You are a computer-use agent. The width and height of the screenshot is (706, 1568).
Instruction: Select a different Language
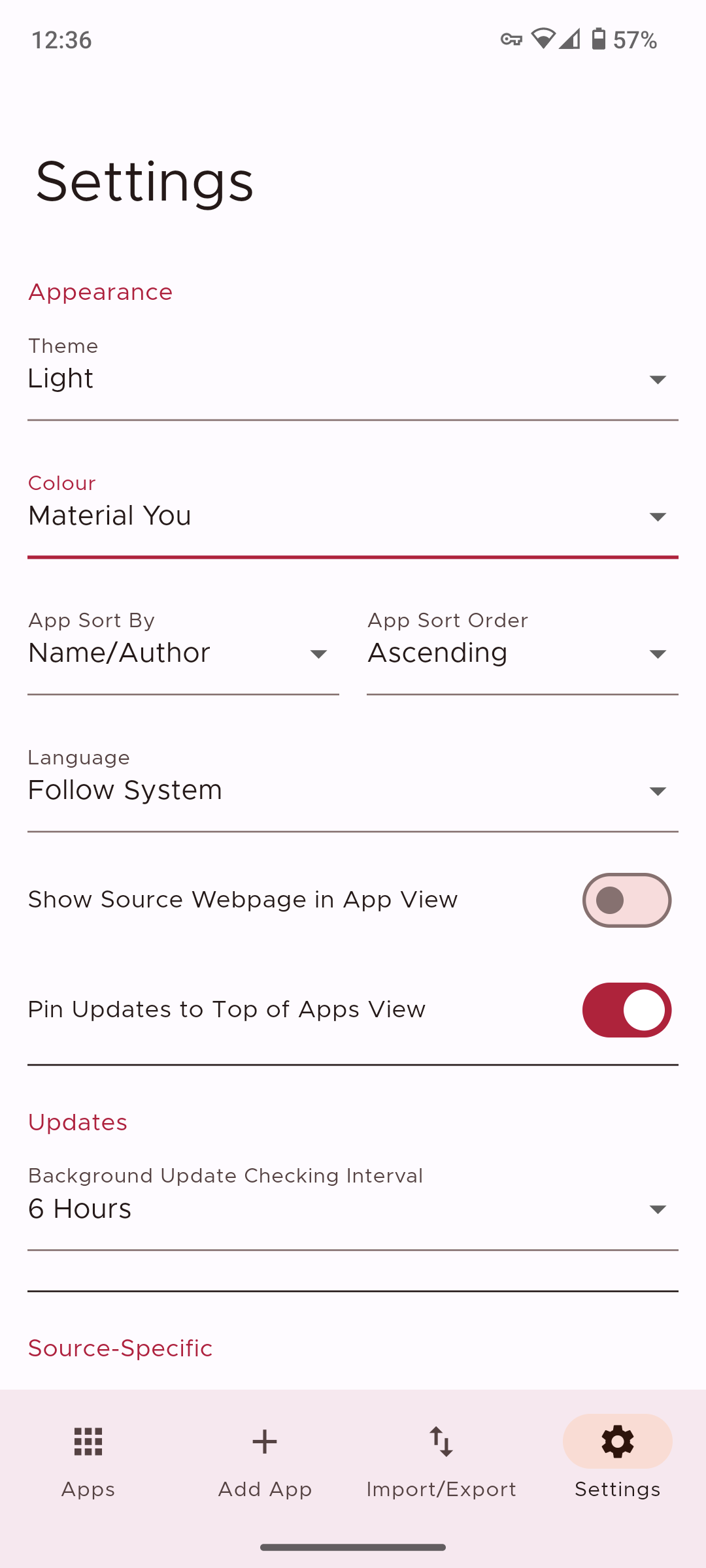click(353, 791)
